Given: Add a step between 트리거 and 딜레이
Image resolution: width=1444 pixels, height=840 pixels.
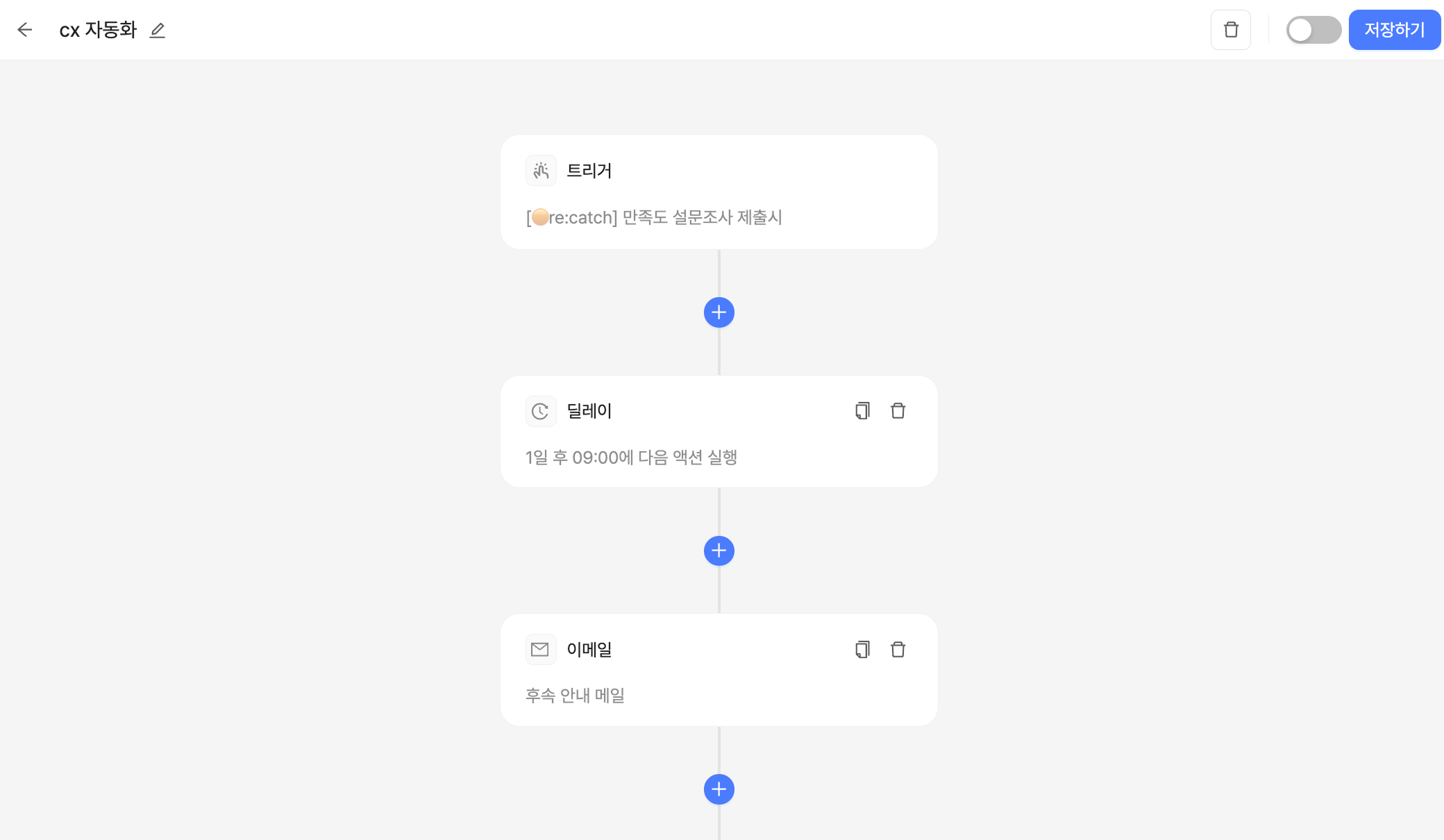Looking at the screenshot, I should [719, 312].
